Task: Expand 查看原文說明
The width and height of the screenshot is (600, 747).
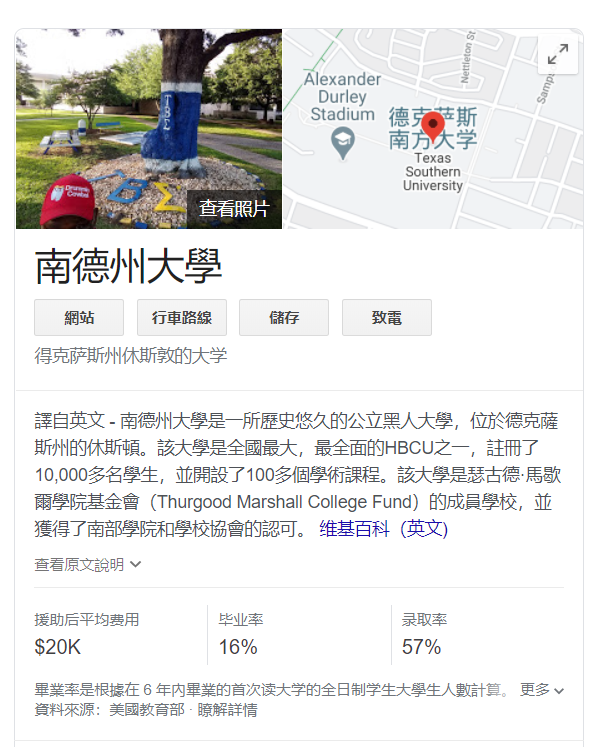Action: (88, 565)
